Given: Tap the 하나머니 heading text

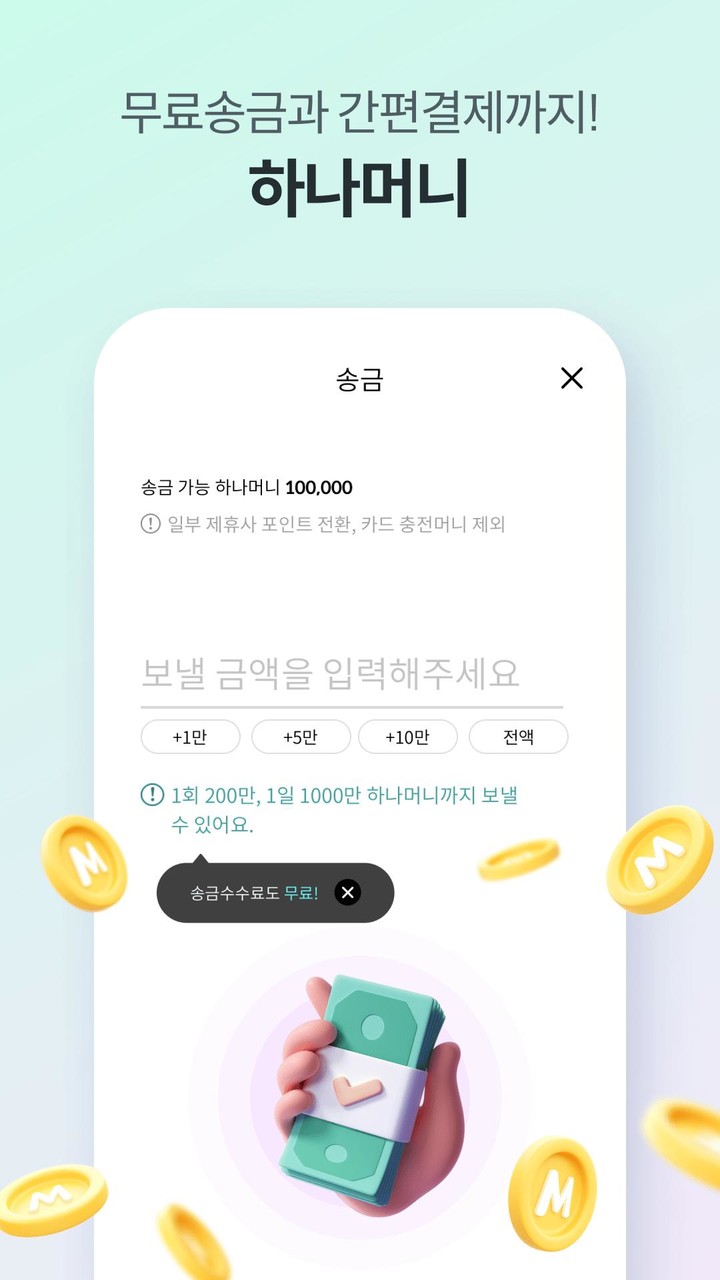Looking at the screenshot, I should (359, 182).
